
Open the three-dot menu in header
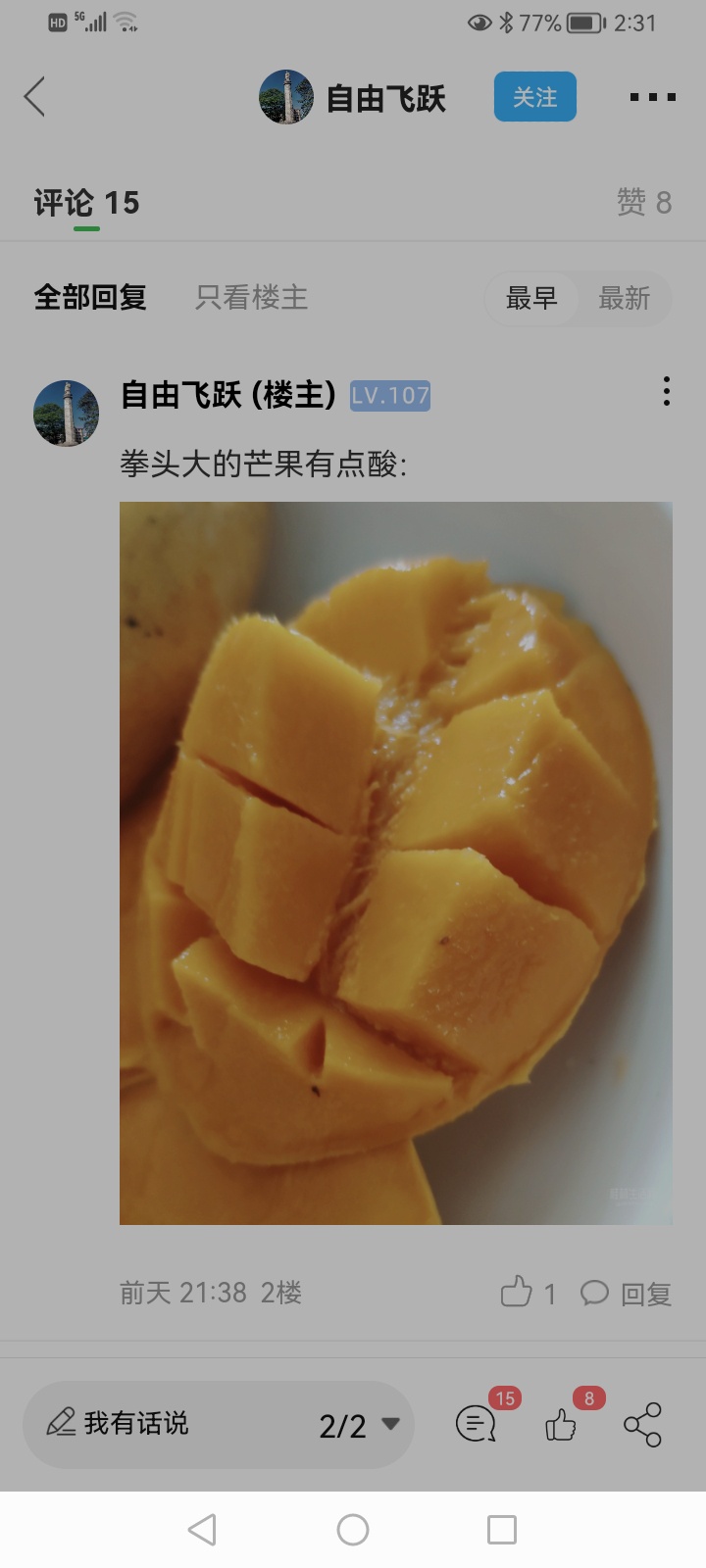click(x=652, y=97)
